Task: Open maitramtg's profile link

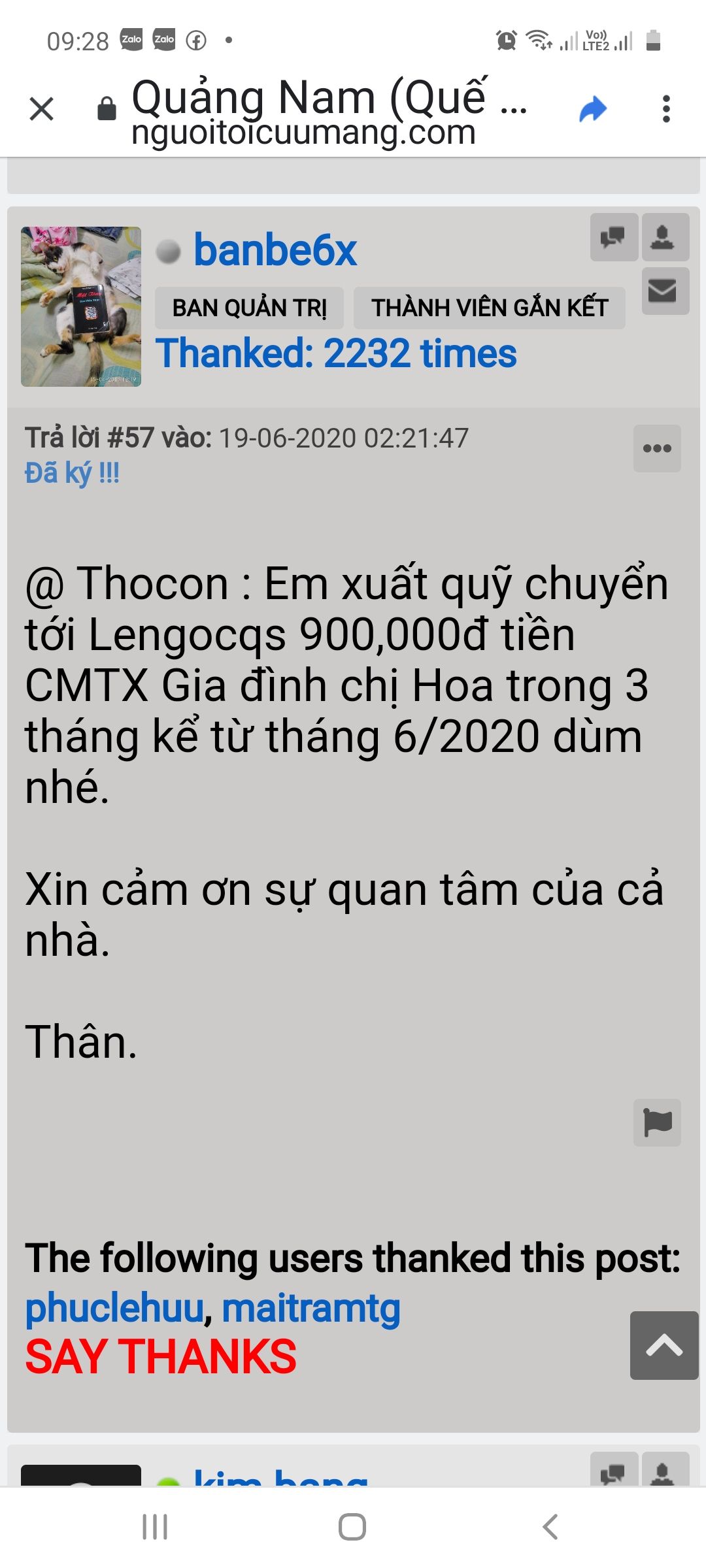Action: 311,1309
